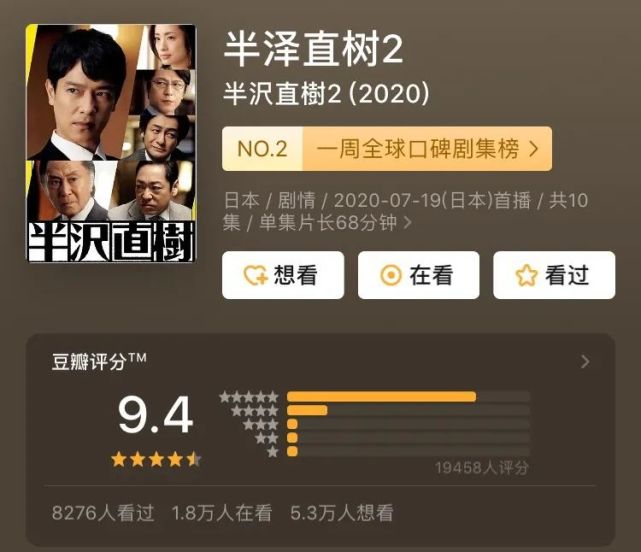The image size is (641, 552).
Task: Mark the show as 想看
Action: tap(282, 275)
